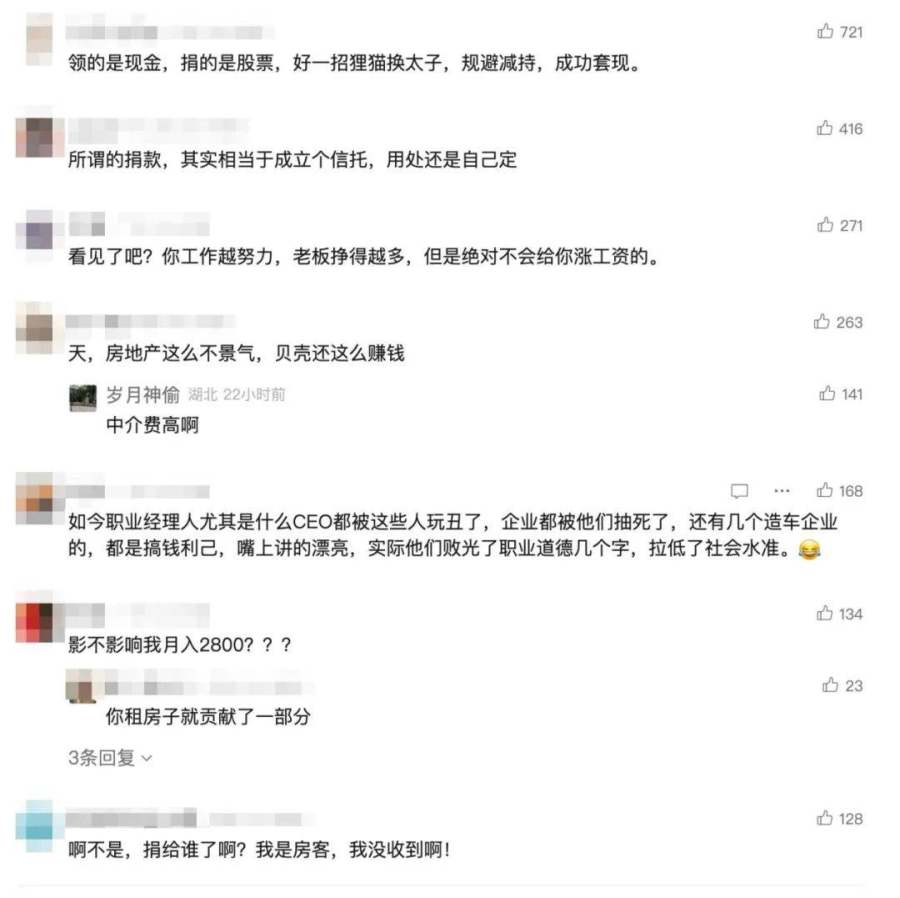Screen dimensions: 900x898
Task: Like the comment about 职业经理人
Action: 826,491
